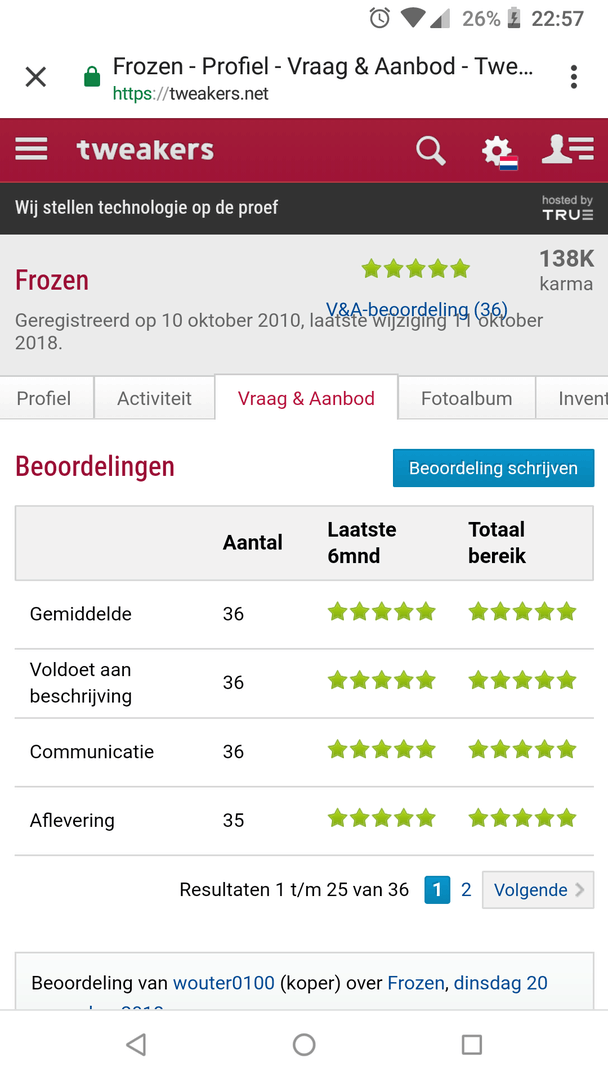Screen dimensions: 608x1080
Task: Close the browser custom tab
Action: tap(36, 77)
